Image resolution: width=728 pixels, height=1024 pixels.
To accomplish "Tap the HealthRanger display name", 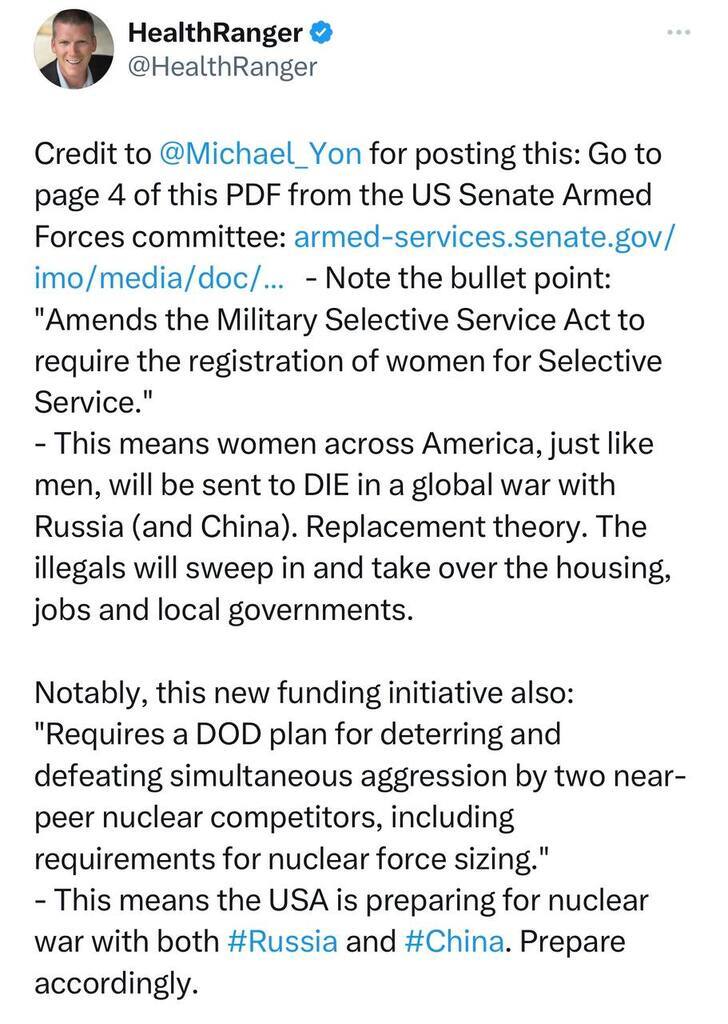I will click(215, 33).
